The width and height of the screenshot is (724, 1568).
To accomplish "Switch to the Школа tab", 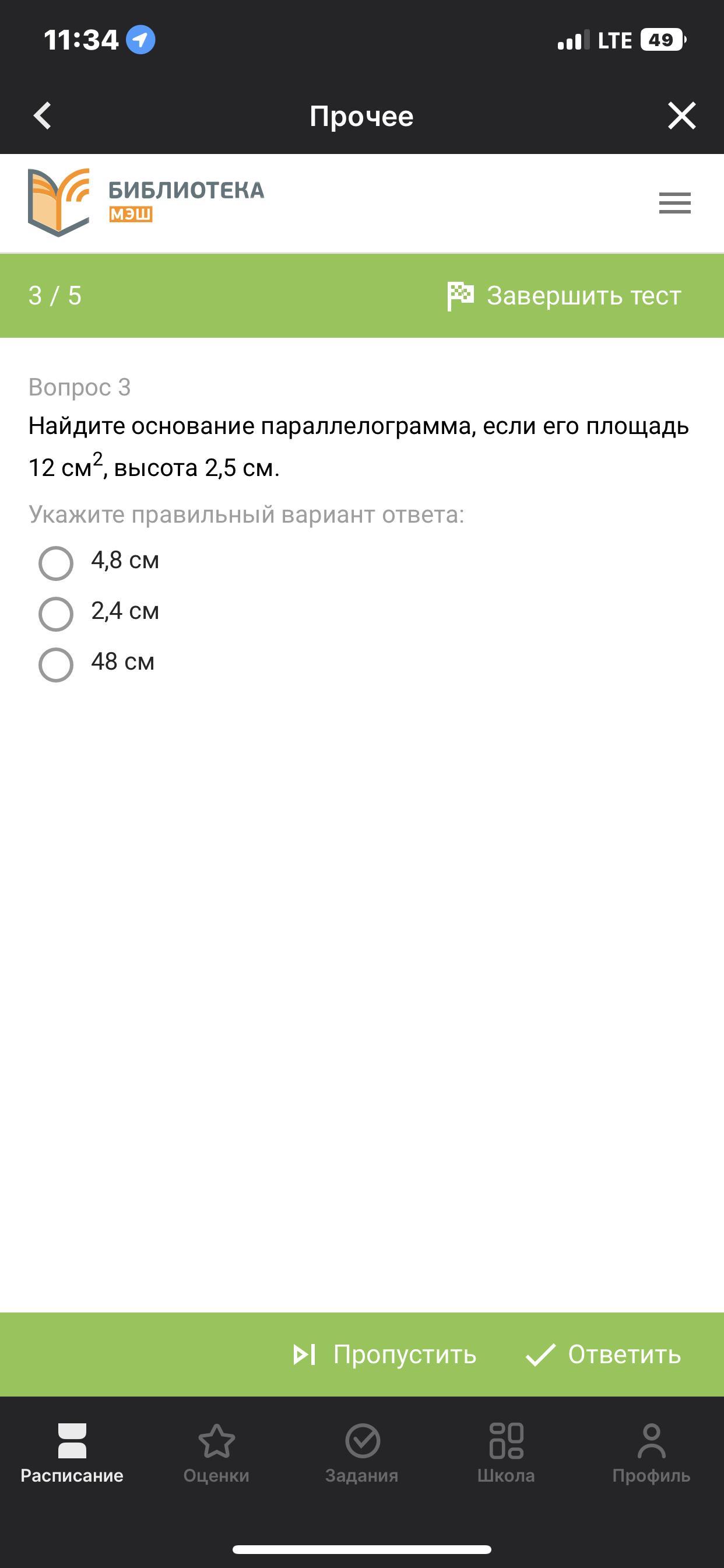I will click(506, 1454).
